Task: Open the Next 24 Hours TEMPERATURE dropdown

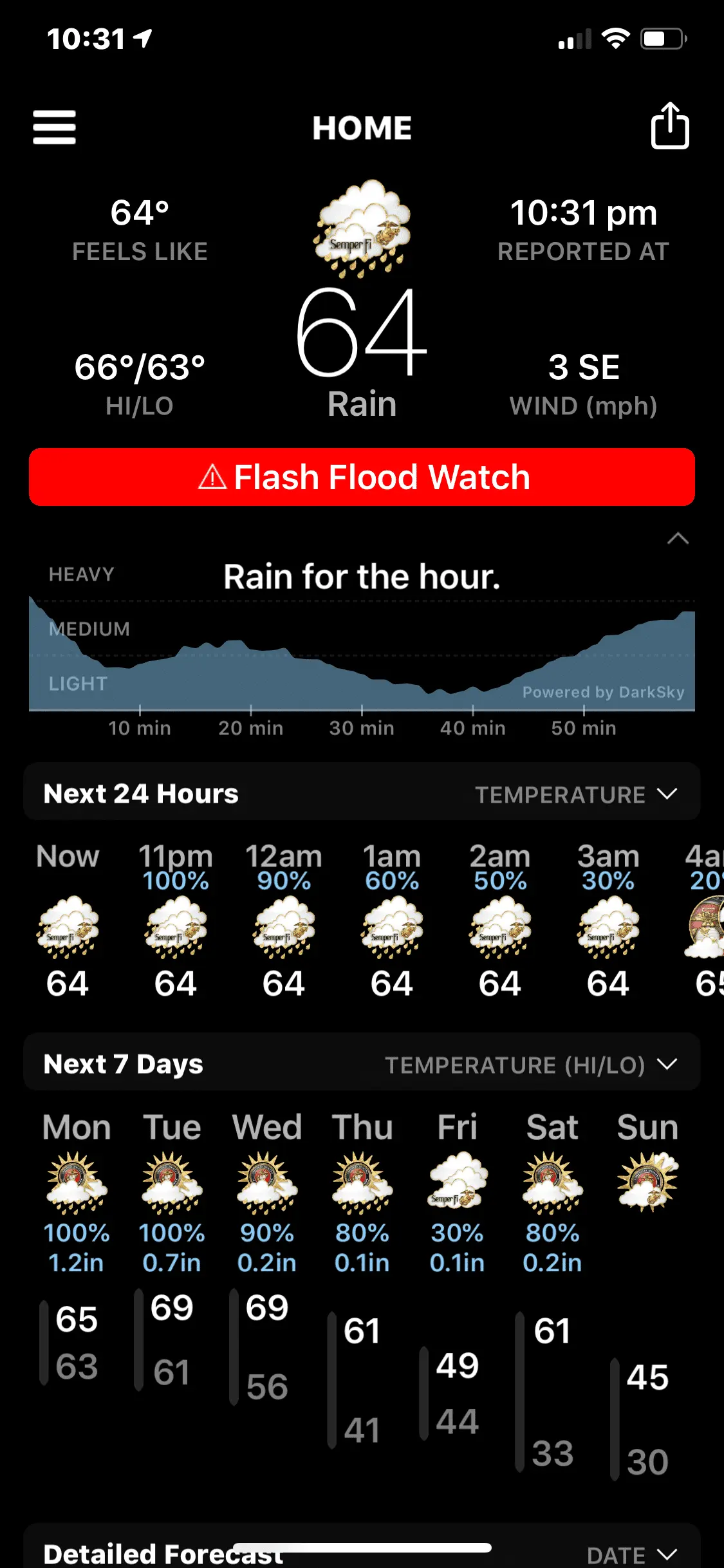Action: click(576, 794)
